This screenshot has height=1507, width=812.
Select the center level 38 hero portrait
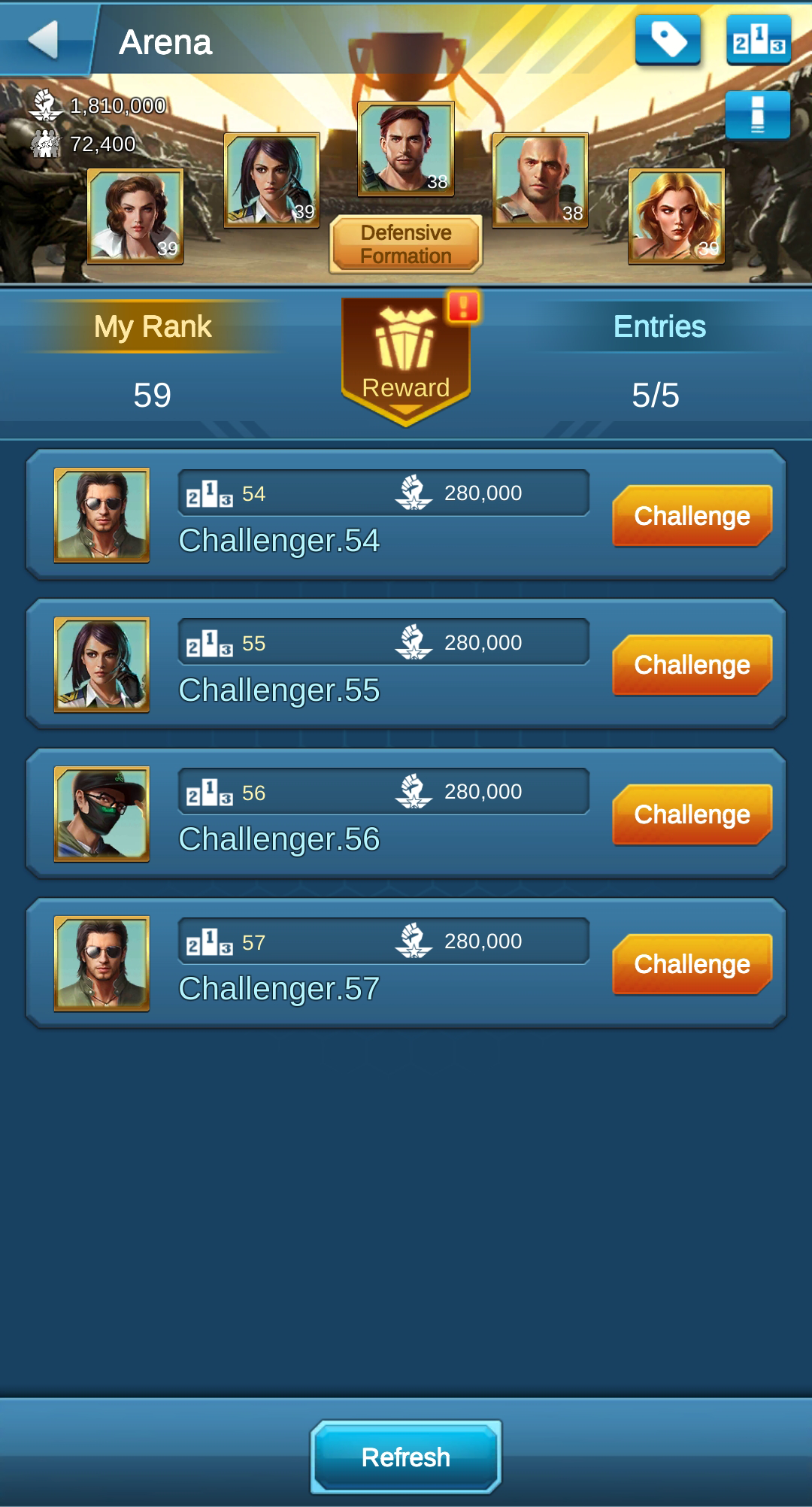point(406,149)
